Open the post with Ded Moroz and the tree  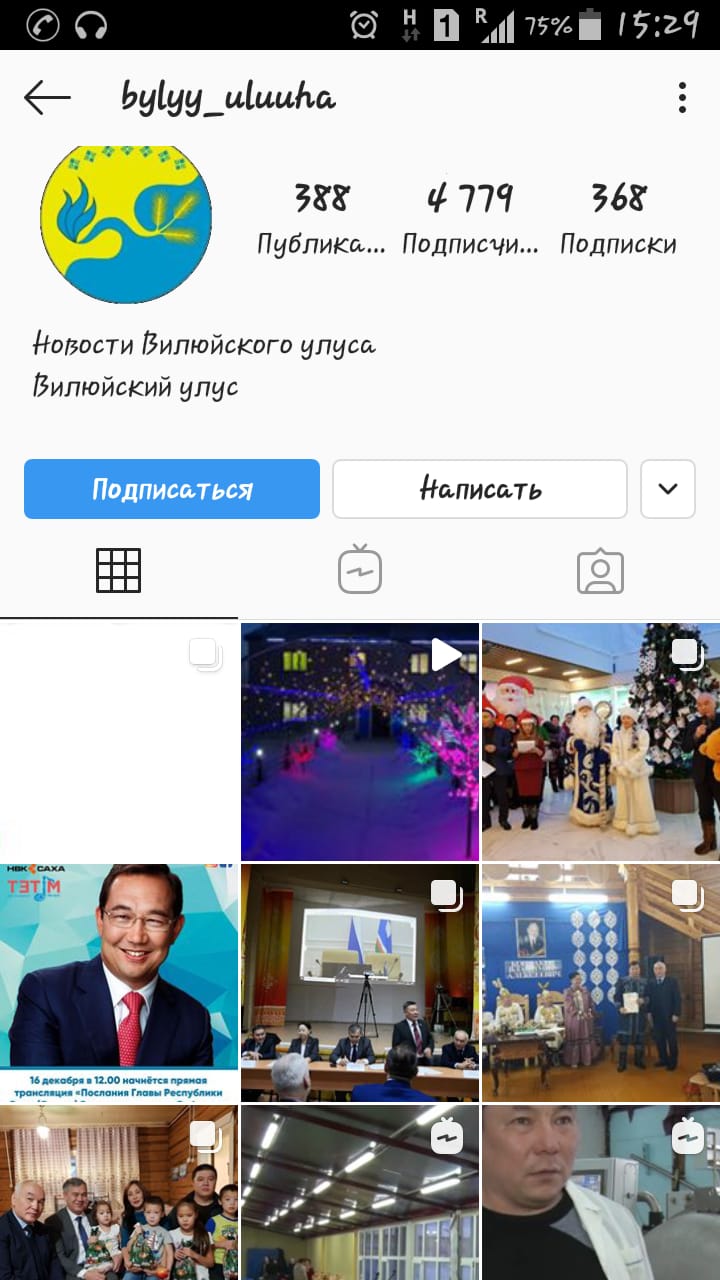[x=600, y=742]
